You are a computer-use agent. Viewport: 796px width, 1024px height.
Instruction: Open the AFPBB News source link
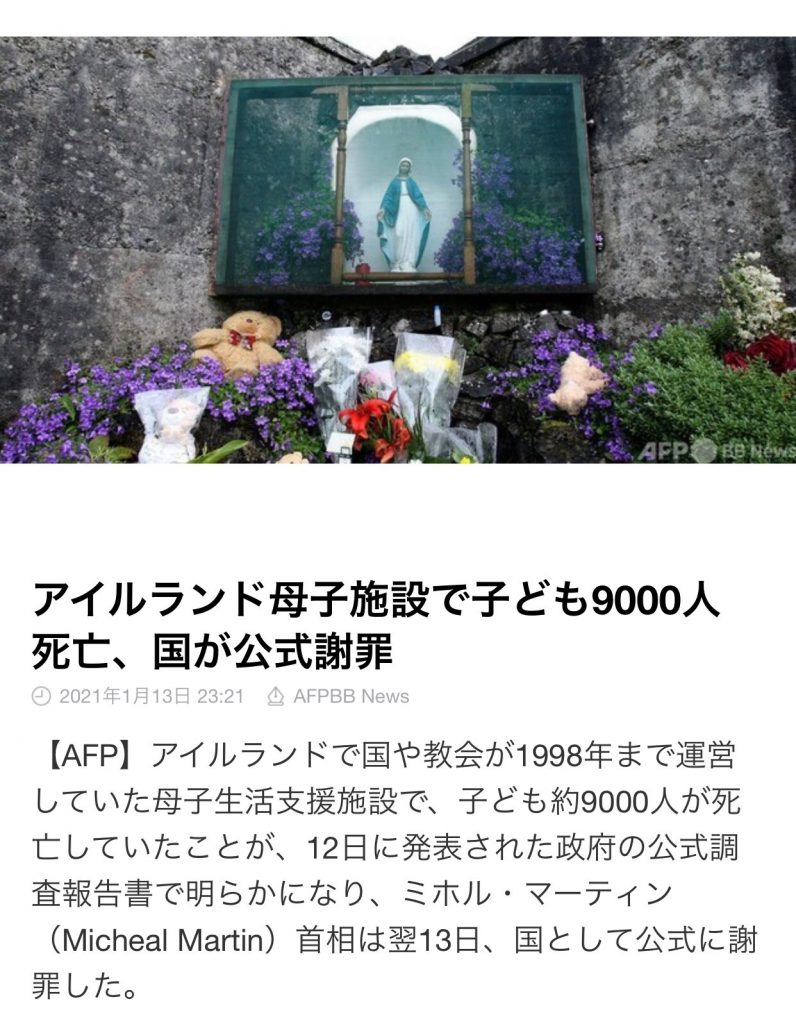(x=350, y=696)
